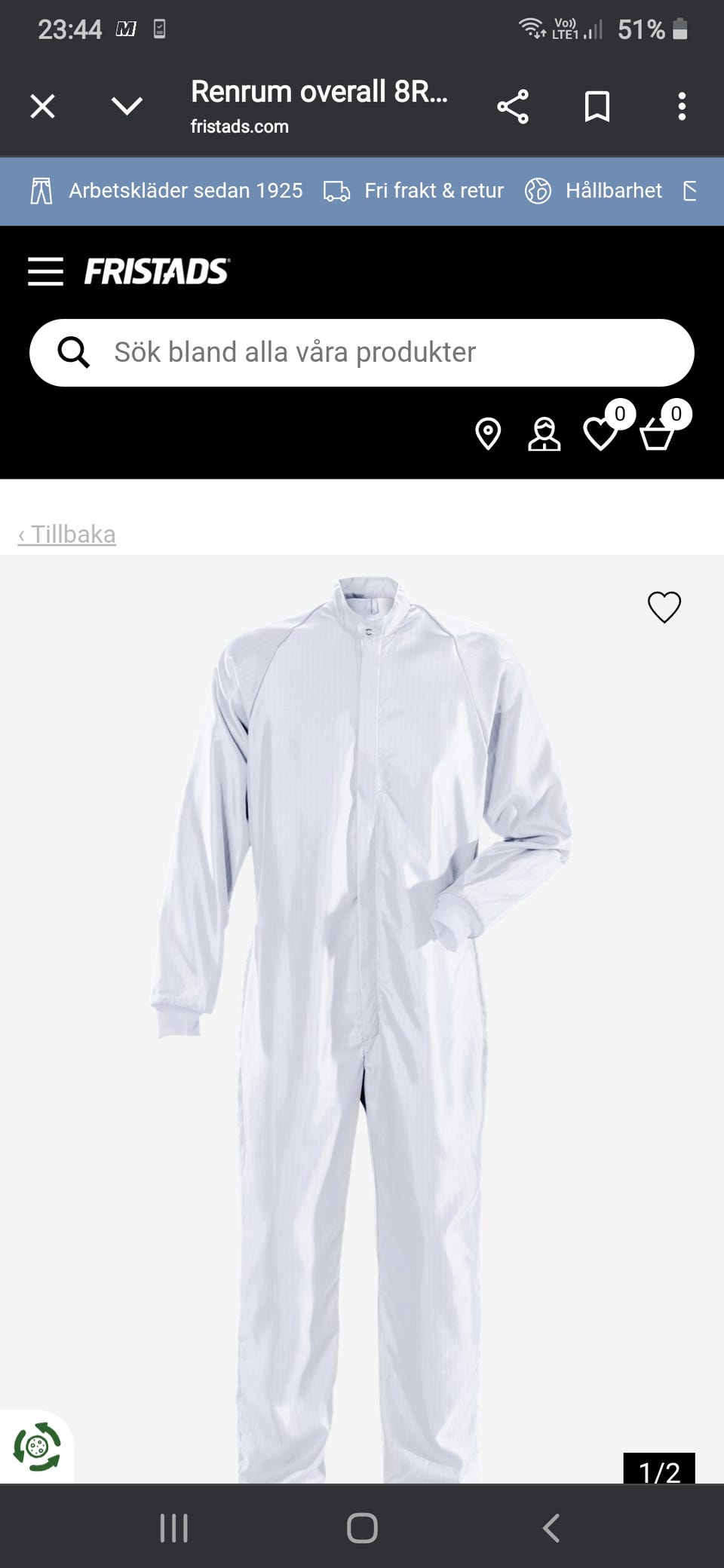
Task: Open the user account icon
Action: tap(544, 434)
